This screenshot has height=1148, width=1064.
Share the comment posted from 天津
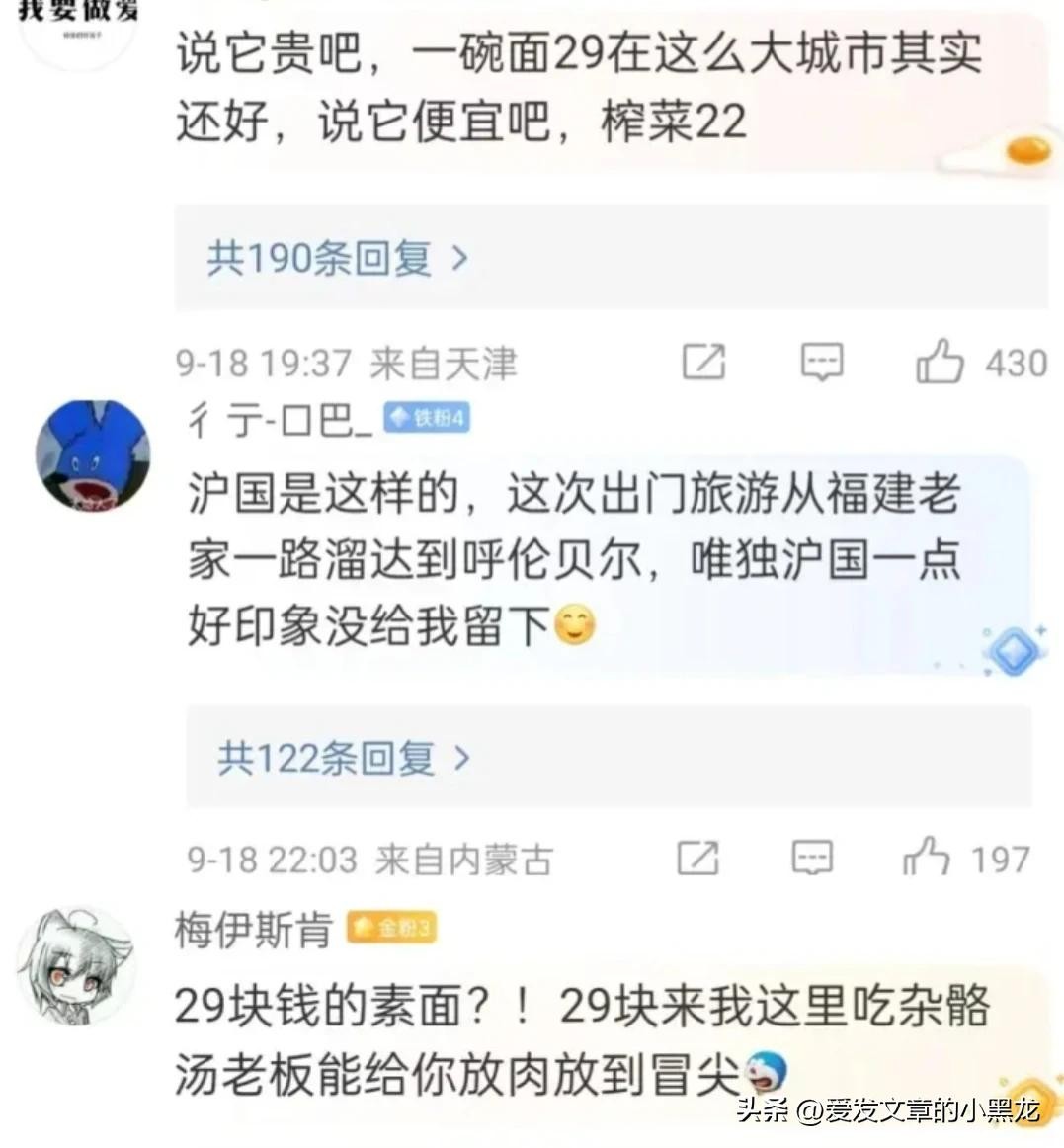click(x=704, y=363)
